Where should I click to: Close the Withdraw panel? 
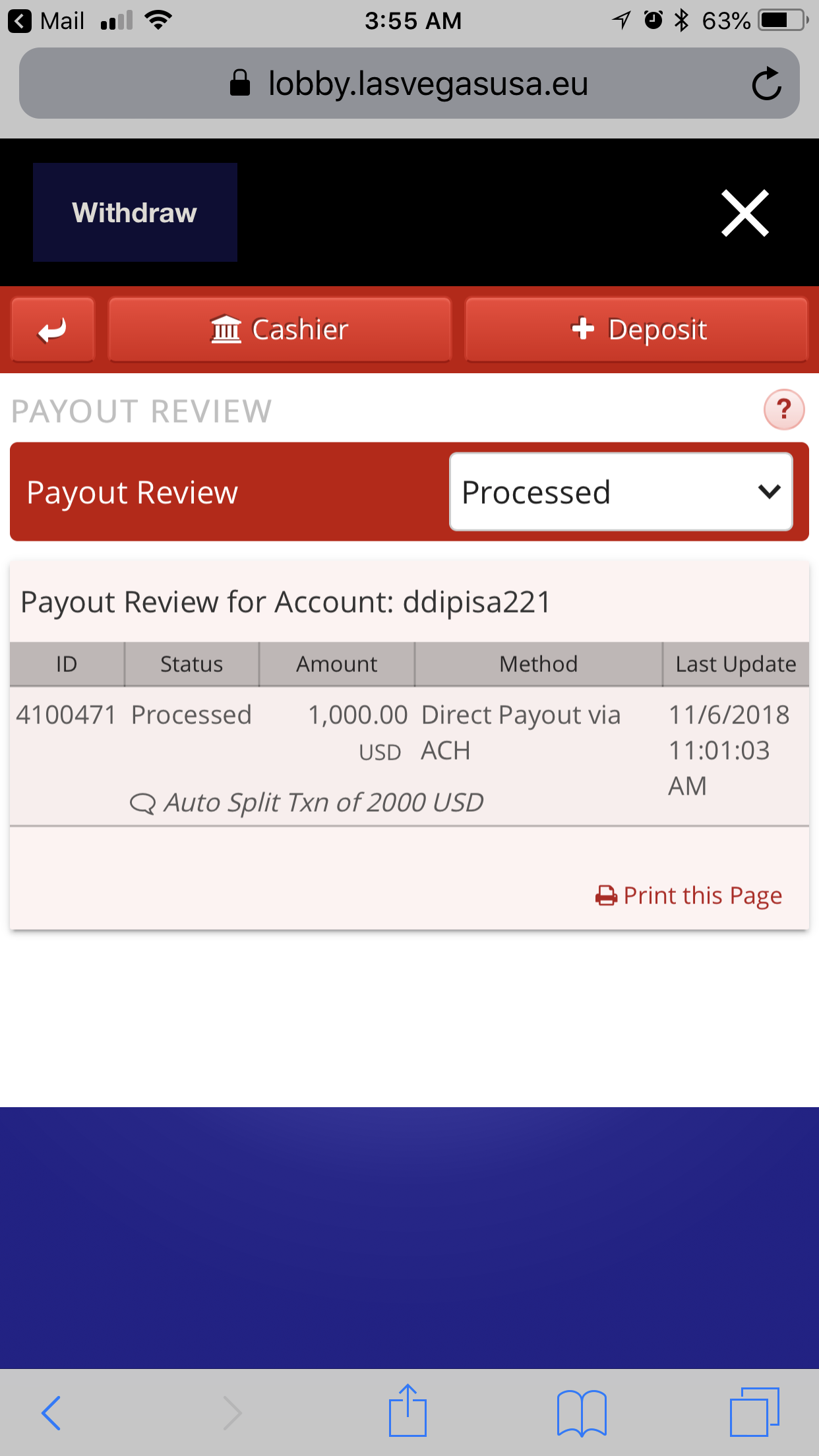[x=745, y=213]
